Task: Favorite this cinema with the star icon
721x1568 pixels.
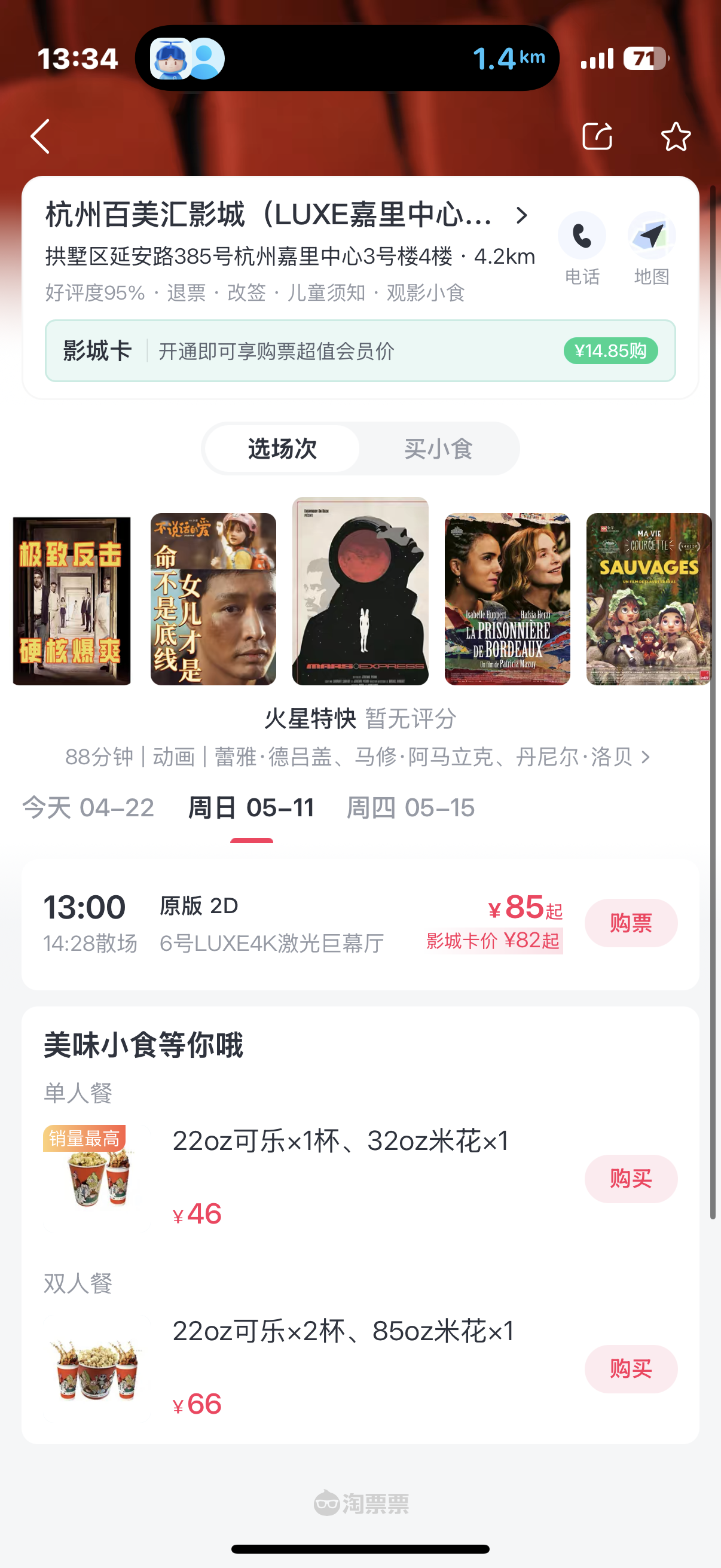Action: pyautogui.click(x=676, y=136)
